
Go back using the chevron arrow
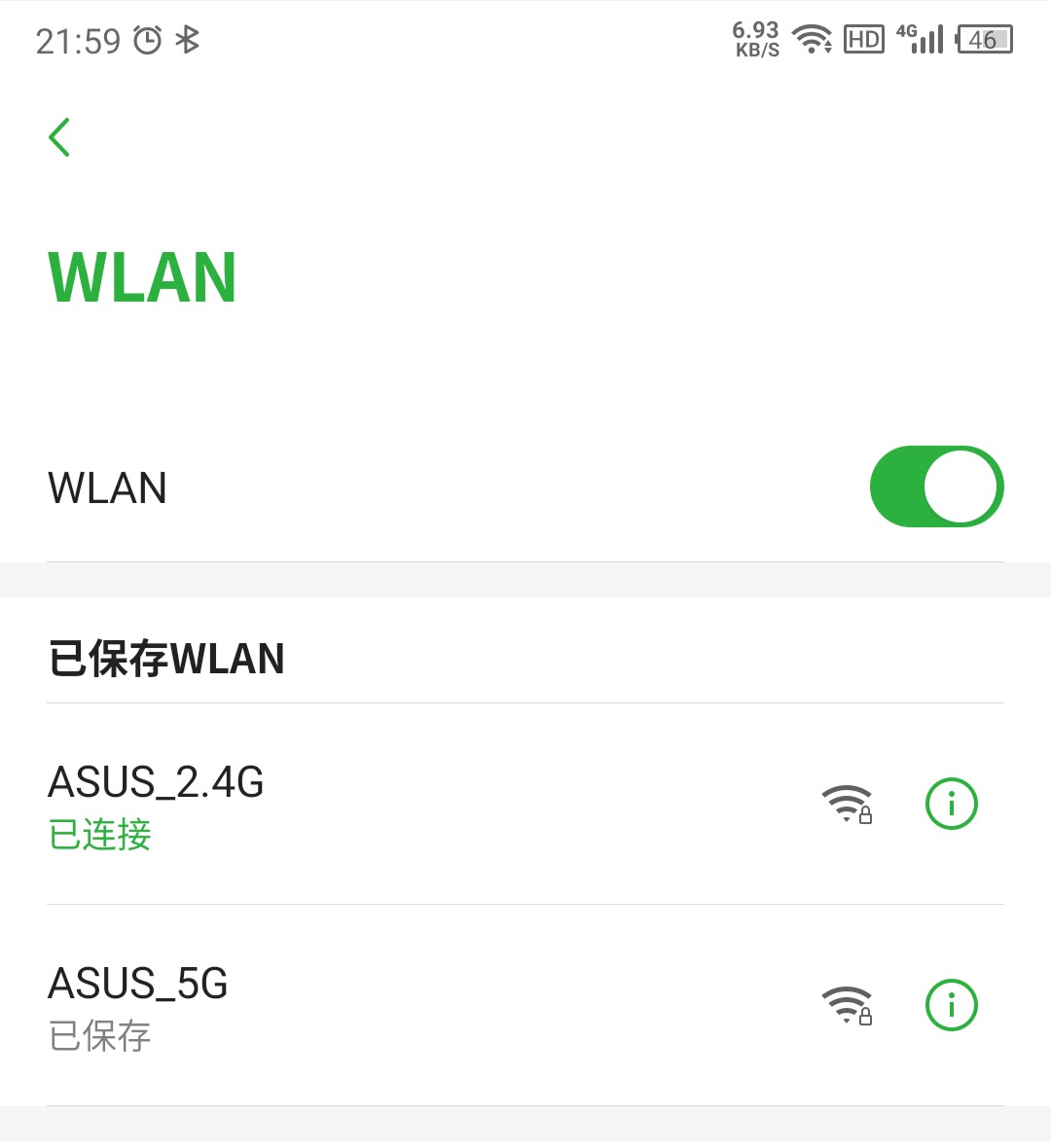pos(60,136)
